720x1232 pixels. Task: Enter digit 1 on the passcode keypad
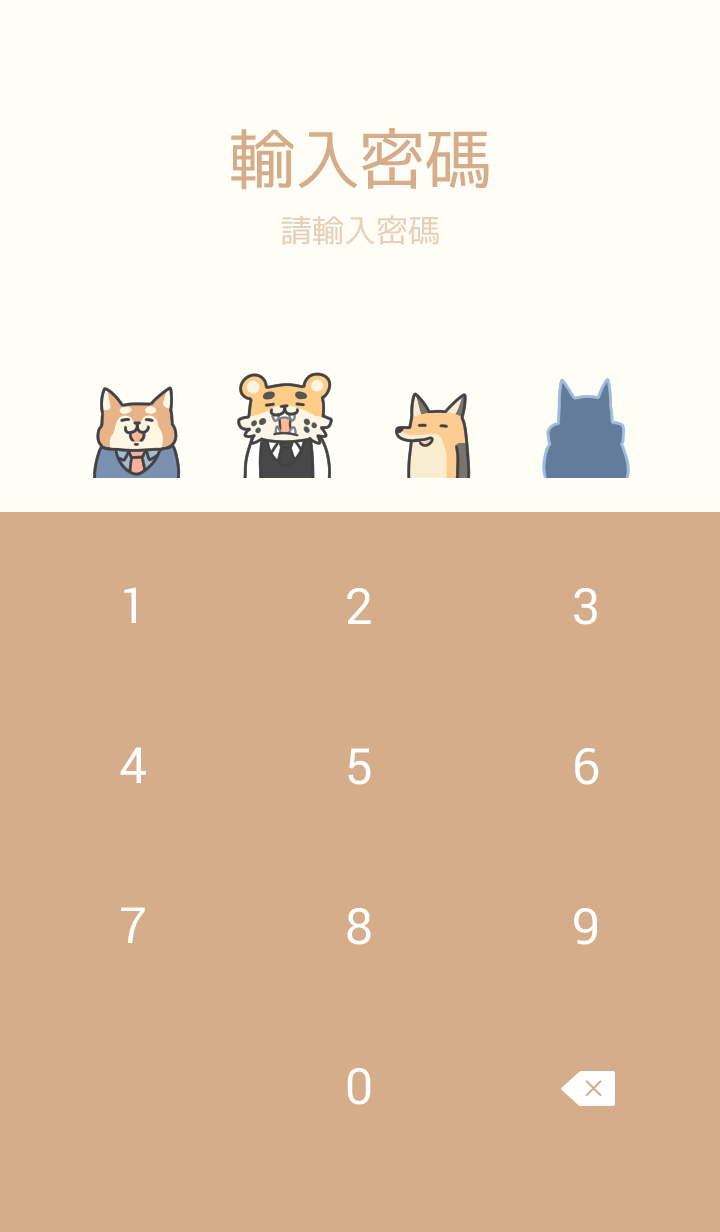coord(132,607)
